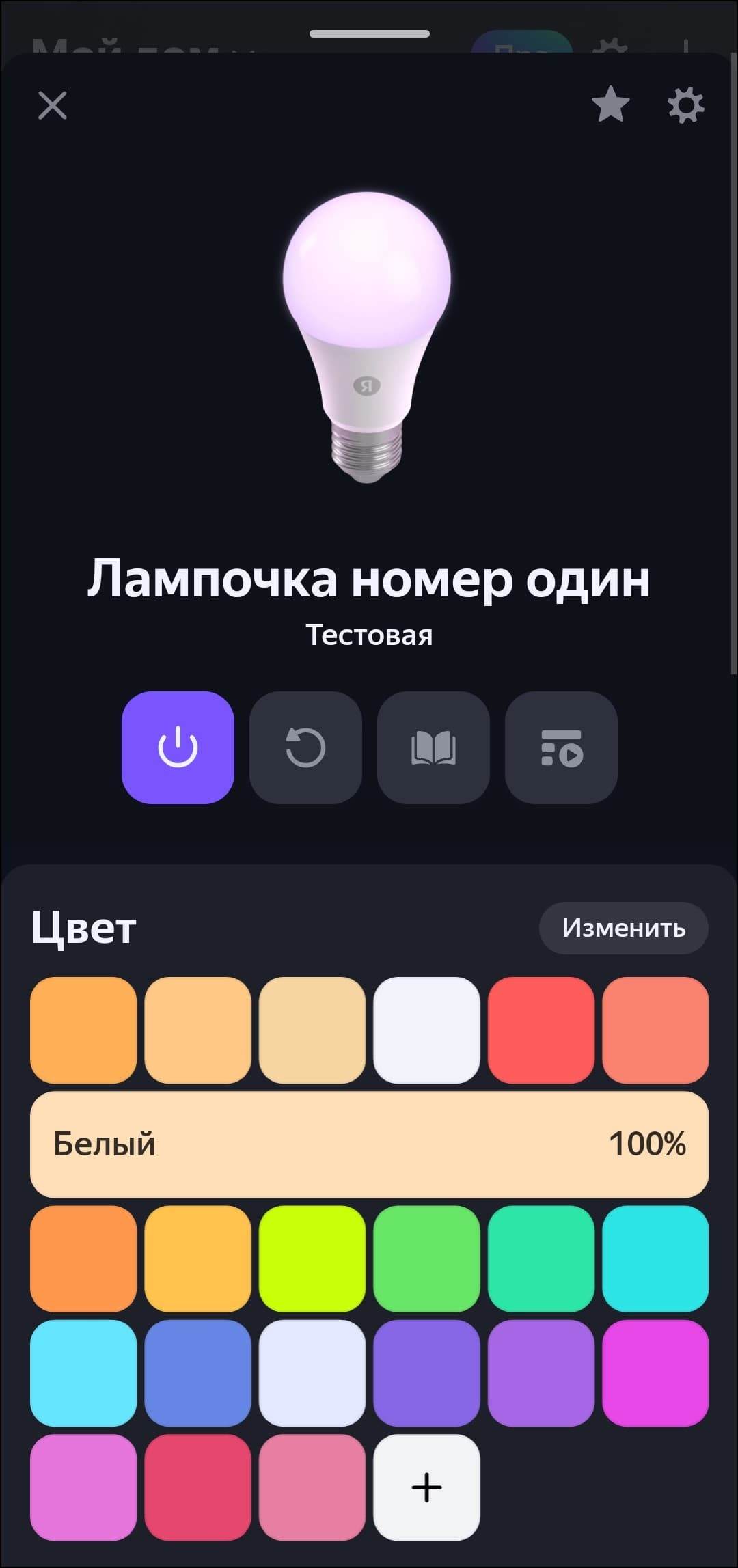The width and height of the screenshot is (738, 1568).
Task: Select the sky blue color
Action: [83, 1373]
